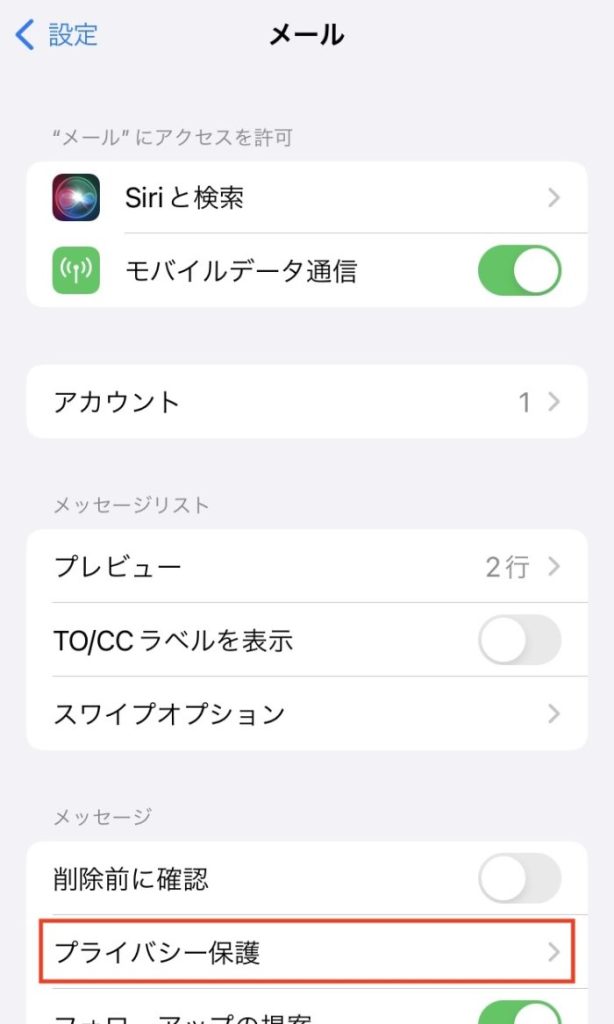Screen dimensions: 614x1024
Task: Open アカウント list
Action: point(306,402)
